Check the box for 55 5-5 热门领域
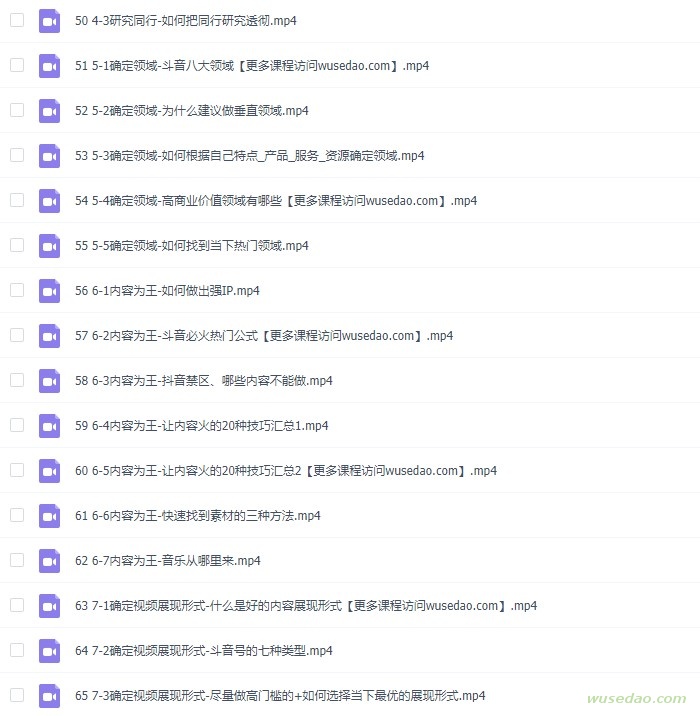The width and height of the screenshot is (700, 716). click(17, 245)
